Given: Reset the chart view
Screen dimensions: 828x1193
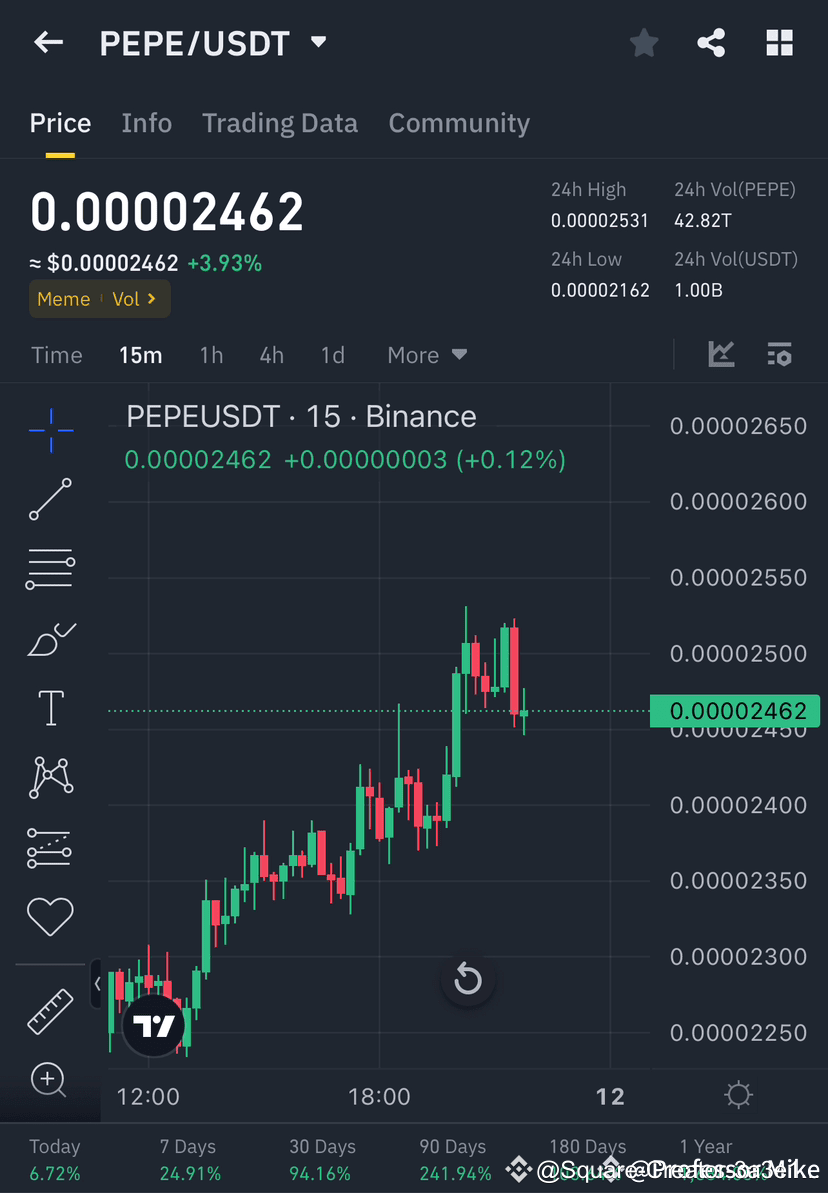Looking at the screenshot, I should pos(468,980).
